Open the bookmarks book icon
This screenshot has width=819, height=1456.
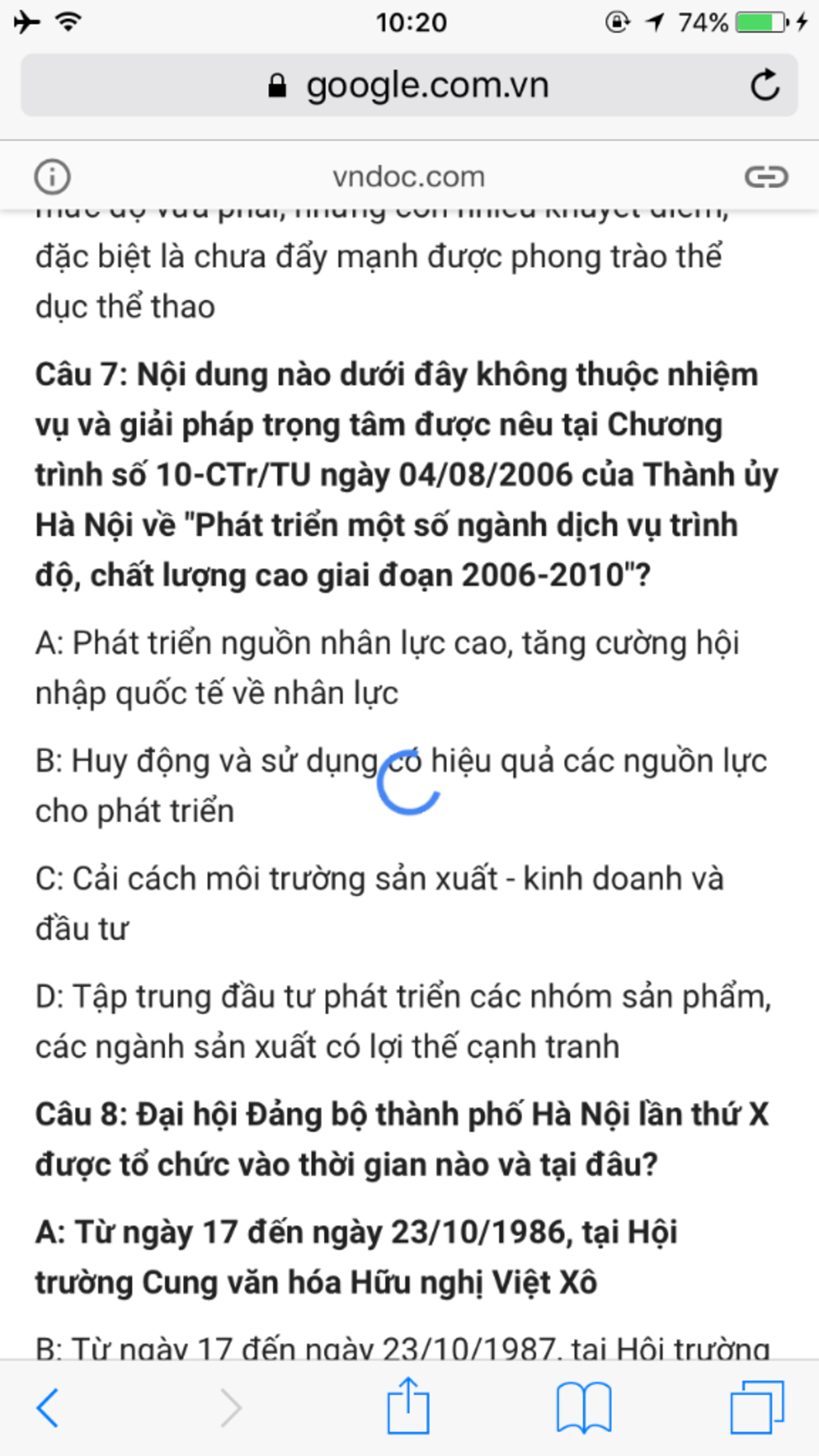584,1407
